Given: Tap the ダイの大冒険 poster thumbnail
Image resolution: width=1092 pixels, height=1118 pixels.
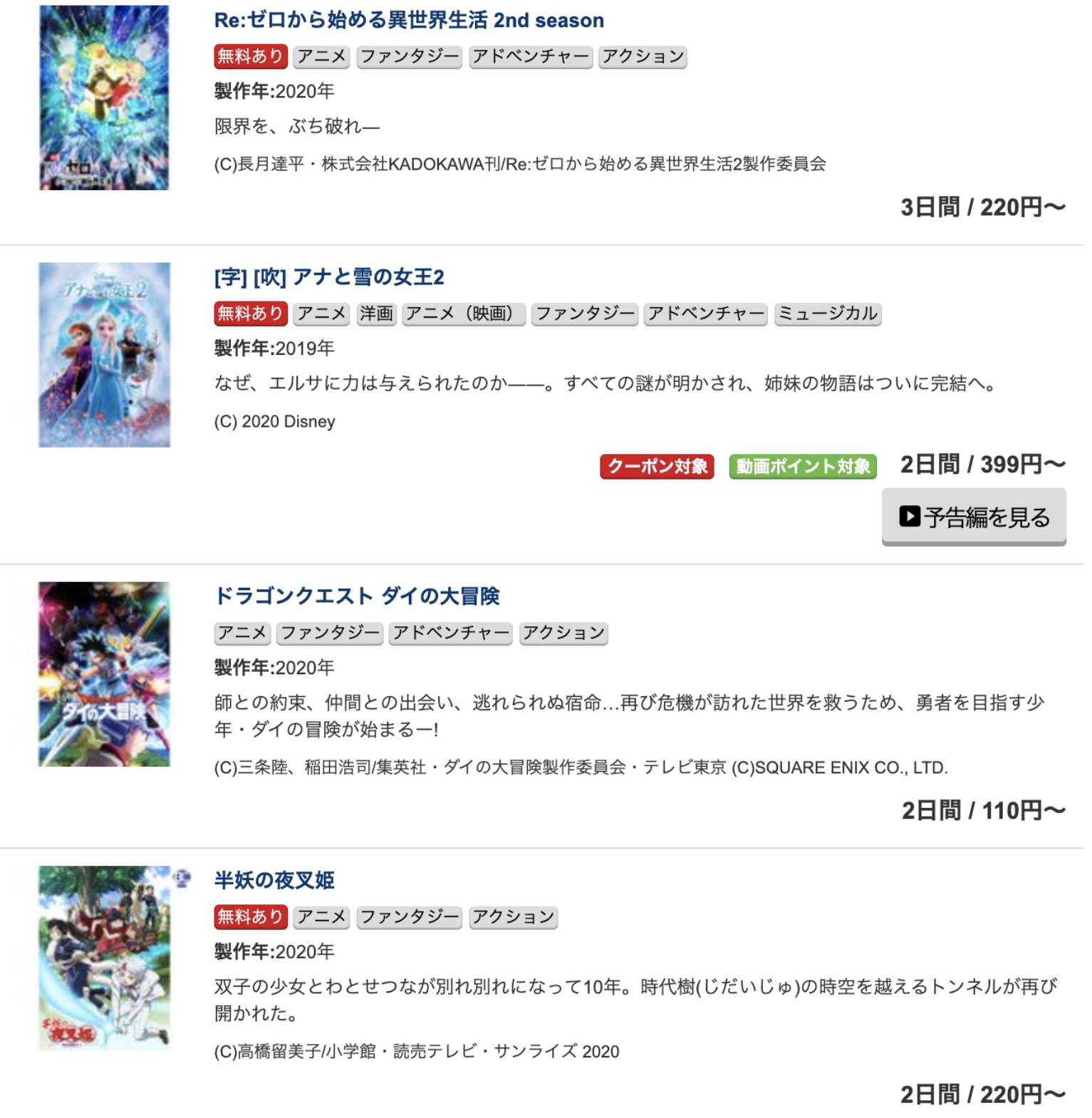Looking at the screenshot, I should (x=104, y=674).
